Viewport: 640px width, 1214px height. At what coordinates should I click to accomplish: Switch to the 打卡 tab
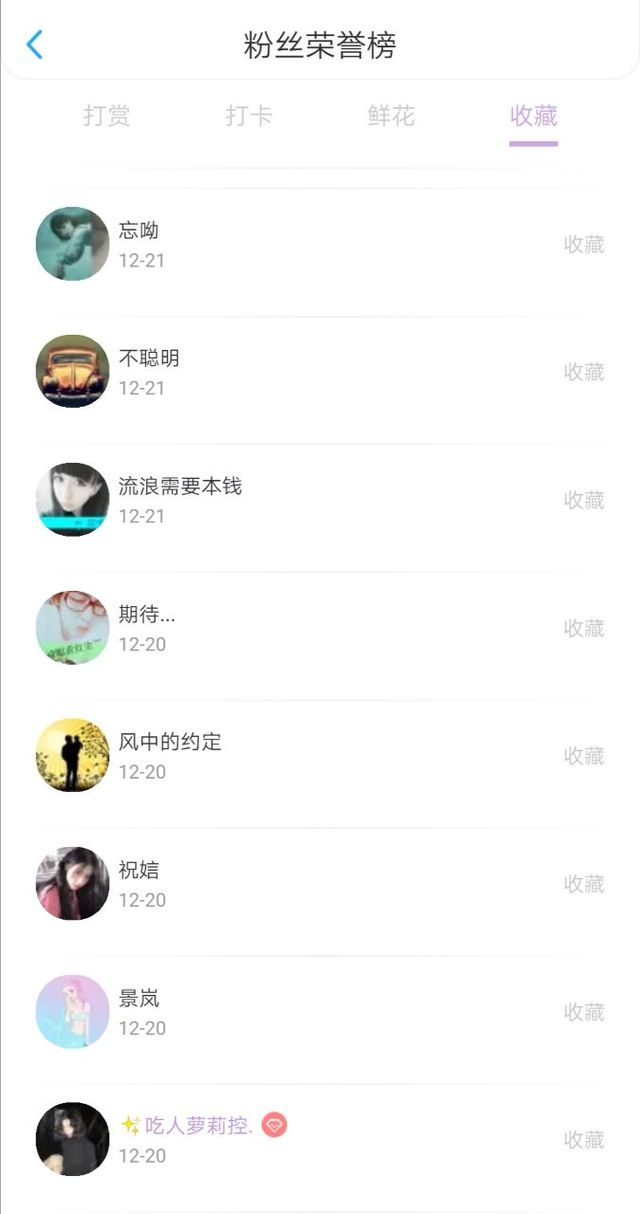pos(249,116)
